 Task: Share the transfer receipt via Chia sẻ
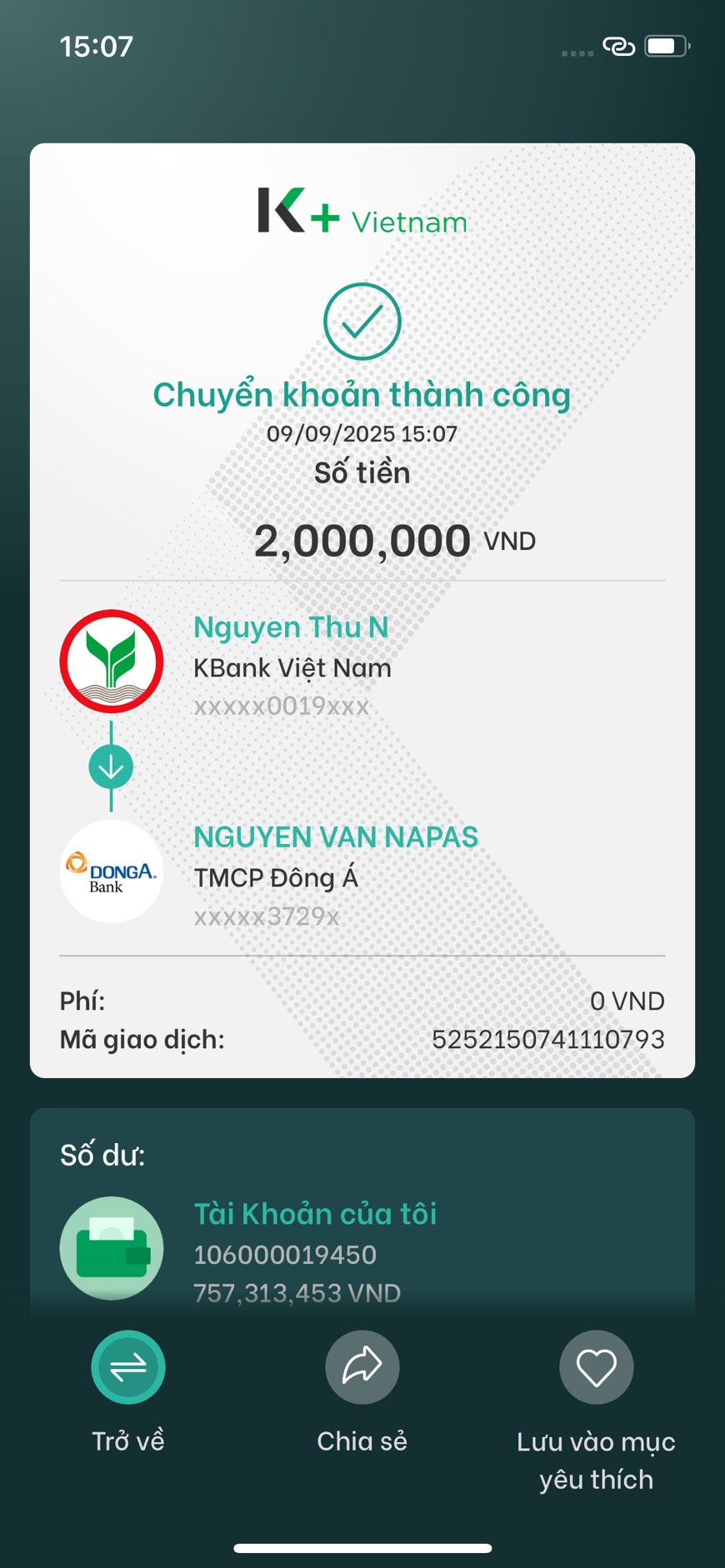coord(362,1368)
